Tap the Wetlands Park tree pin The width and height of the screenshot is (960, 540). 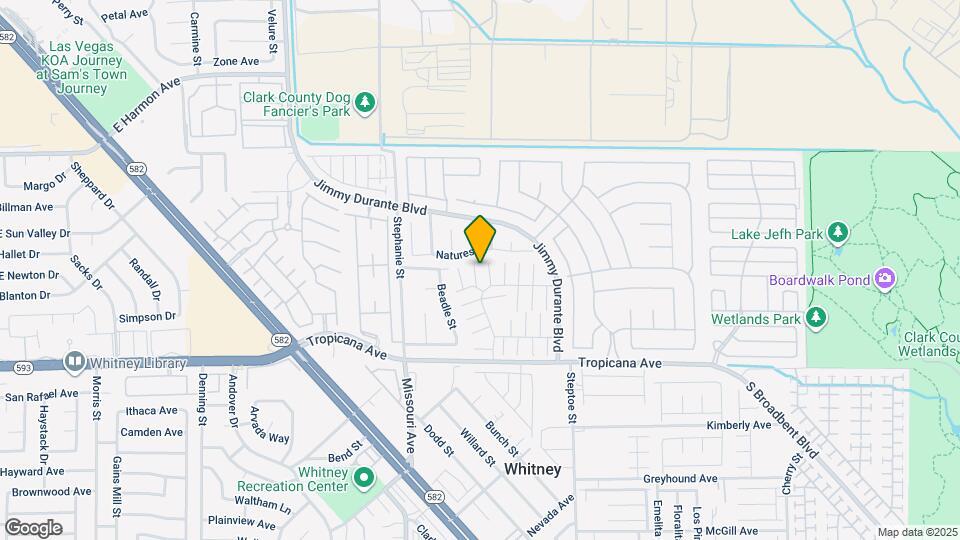815,318
